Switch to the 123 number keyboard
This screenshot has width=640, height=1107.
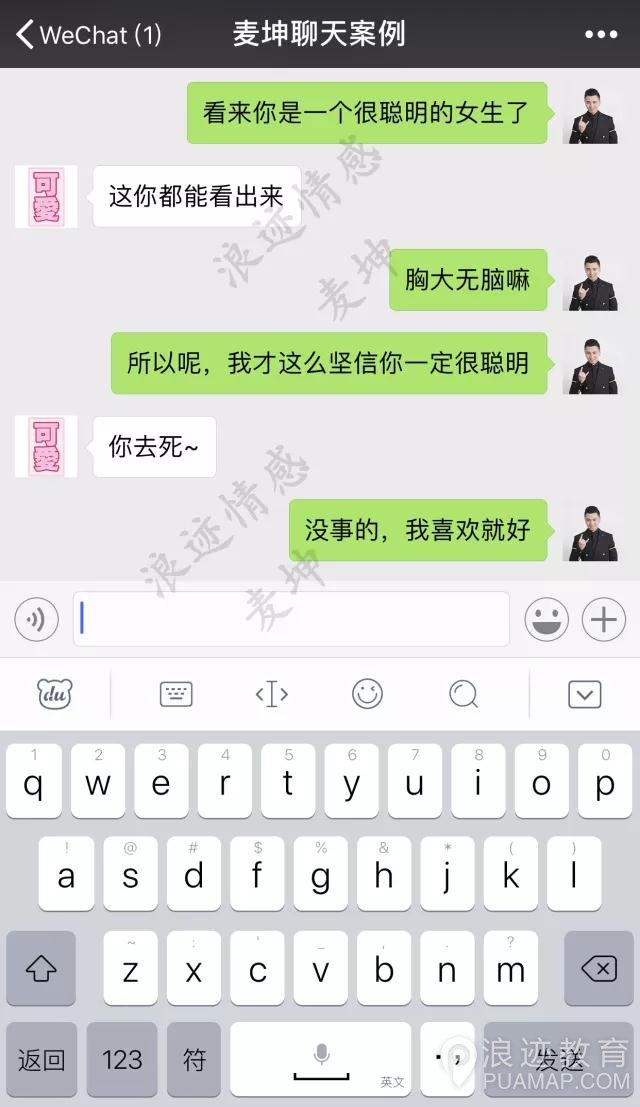click(x=122, y=1059)
